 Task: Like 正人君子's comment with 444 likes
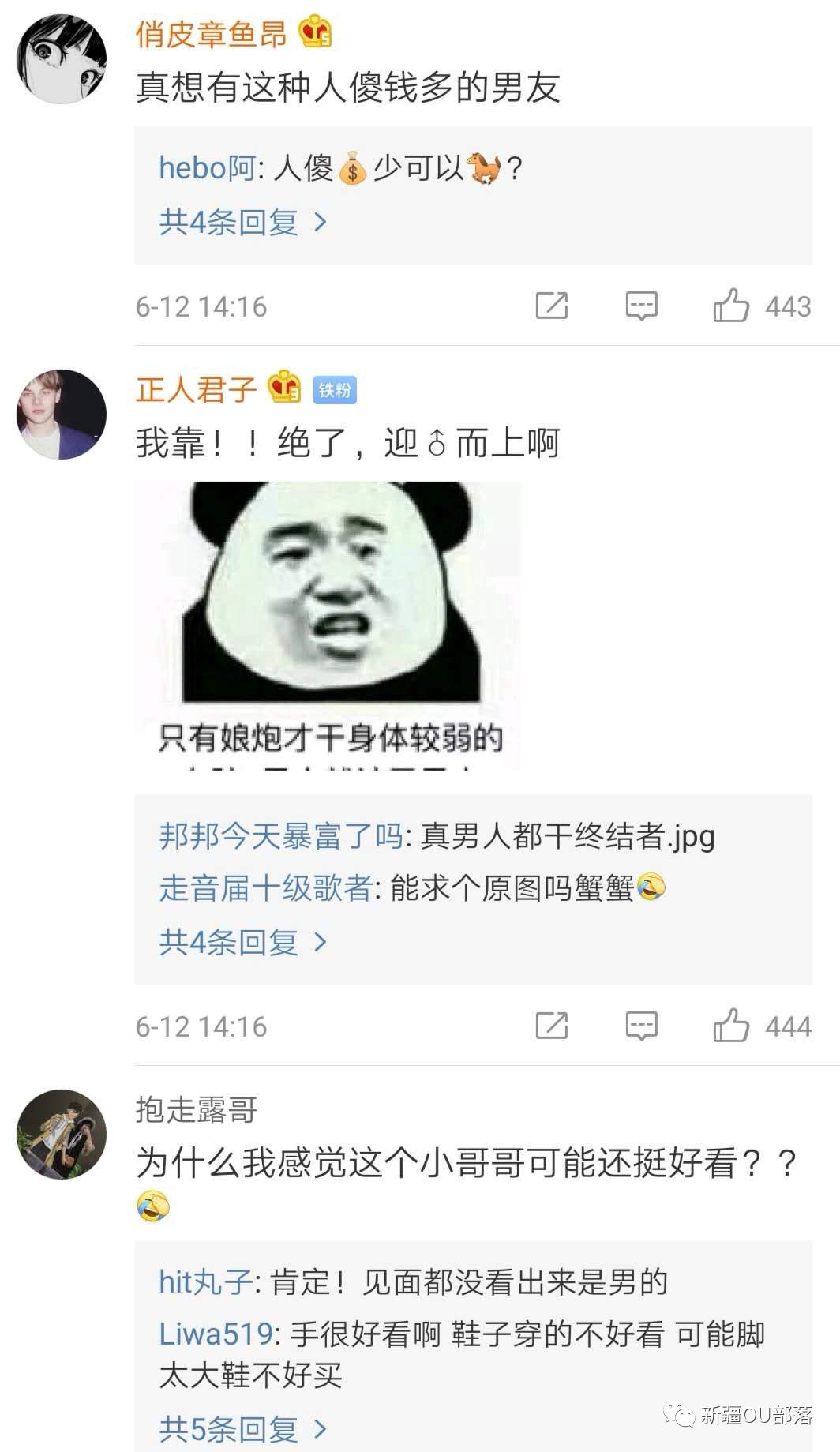tap(731, 1026)
